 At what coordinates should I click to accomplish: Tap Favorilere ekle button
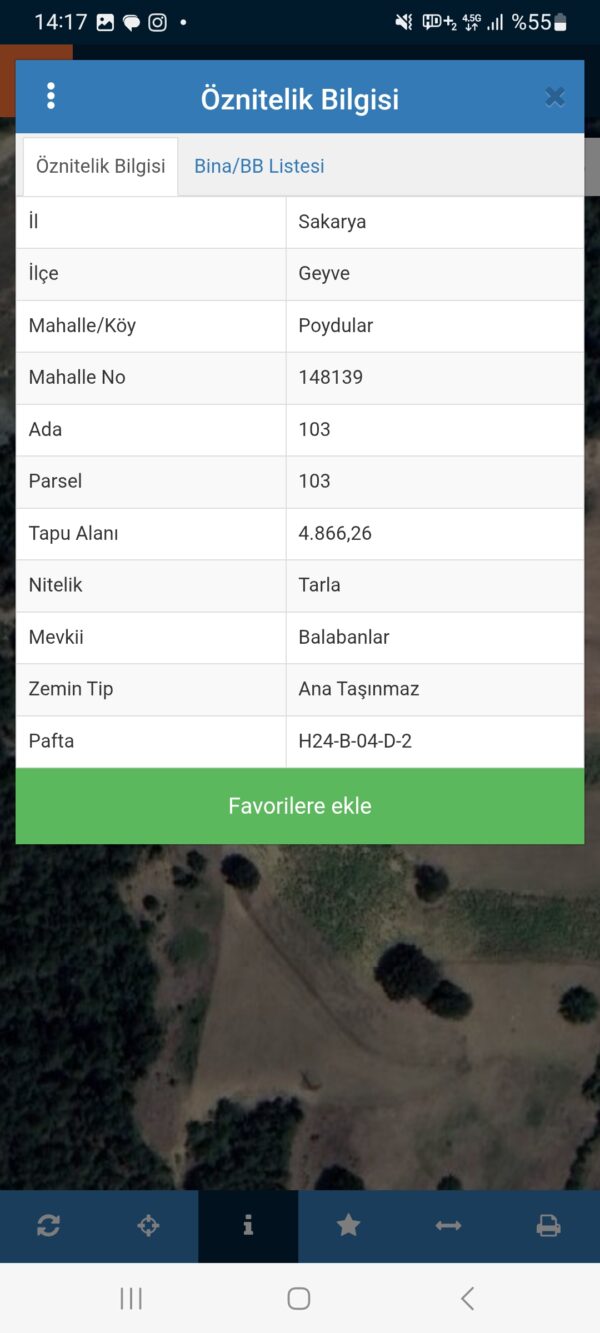[x=300, y=806]
